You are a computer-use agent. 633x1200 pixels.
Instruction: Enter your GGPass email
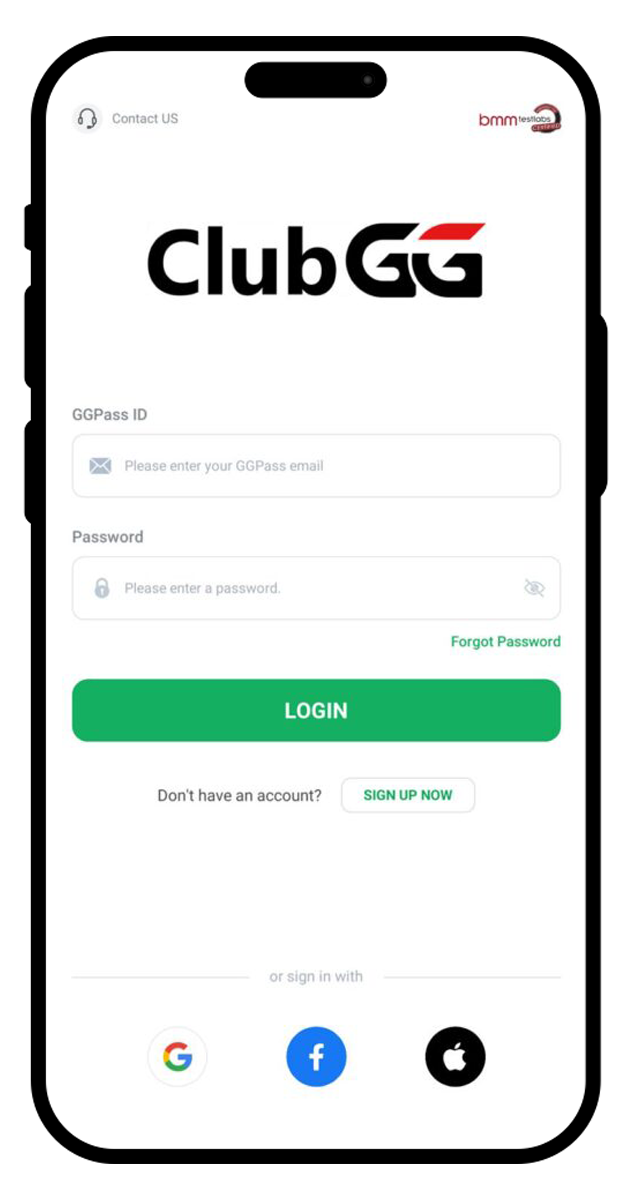(316, 466)
